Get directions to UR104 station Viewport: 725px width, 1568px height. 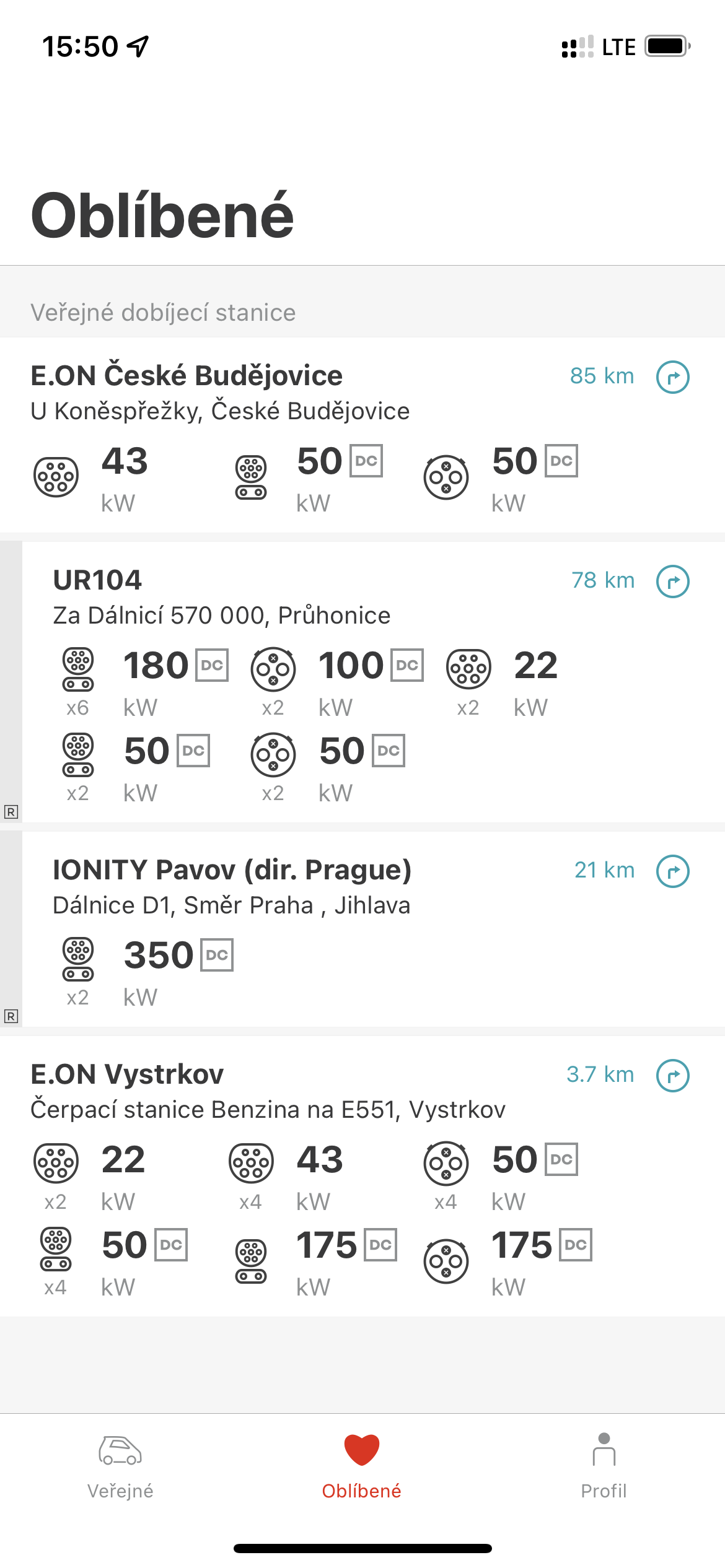click(672, 581)
